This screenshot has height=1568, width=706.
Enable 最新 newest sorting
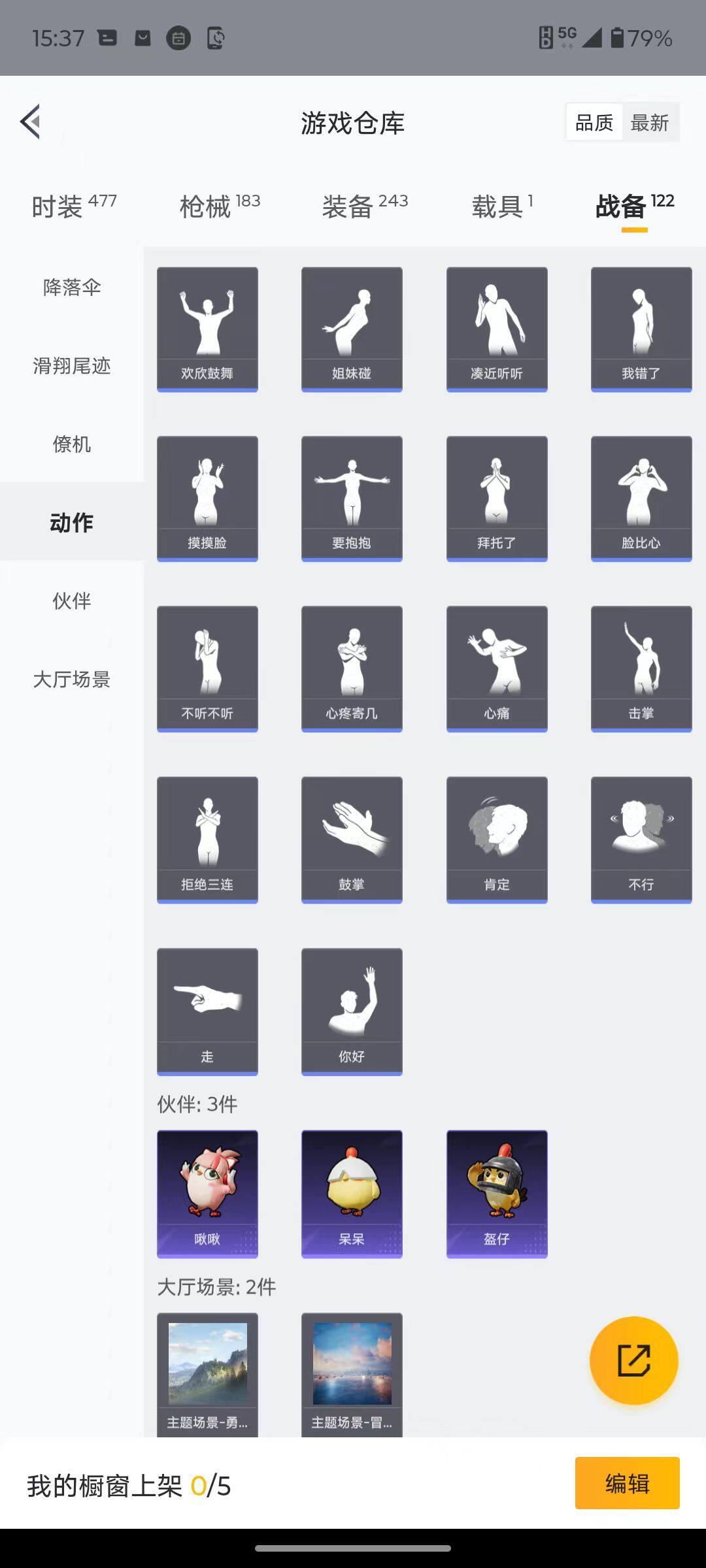tap(651, 122)
